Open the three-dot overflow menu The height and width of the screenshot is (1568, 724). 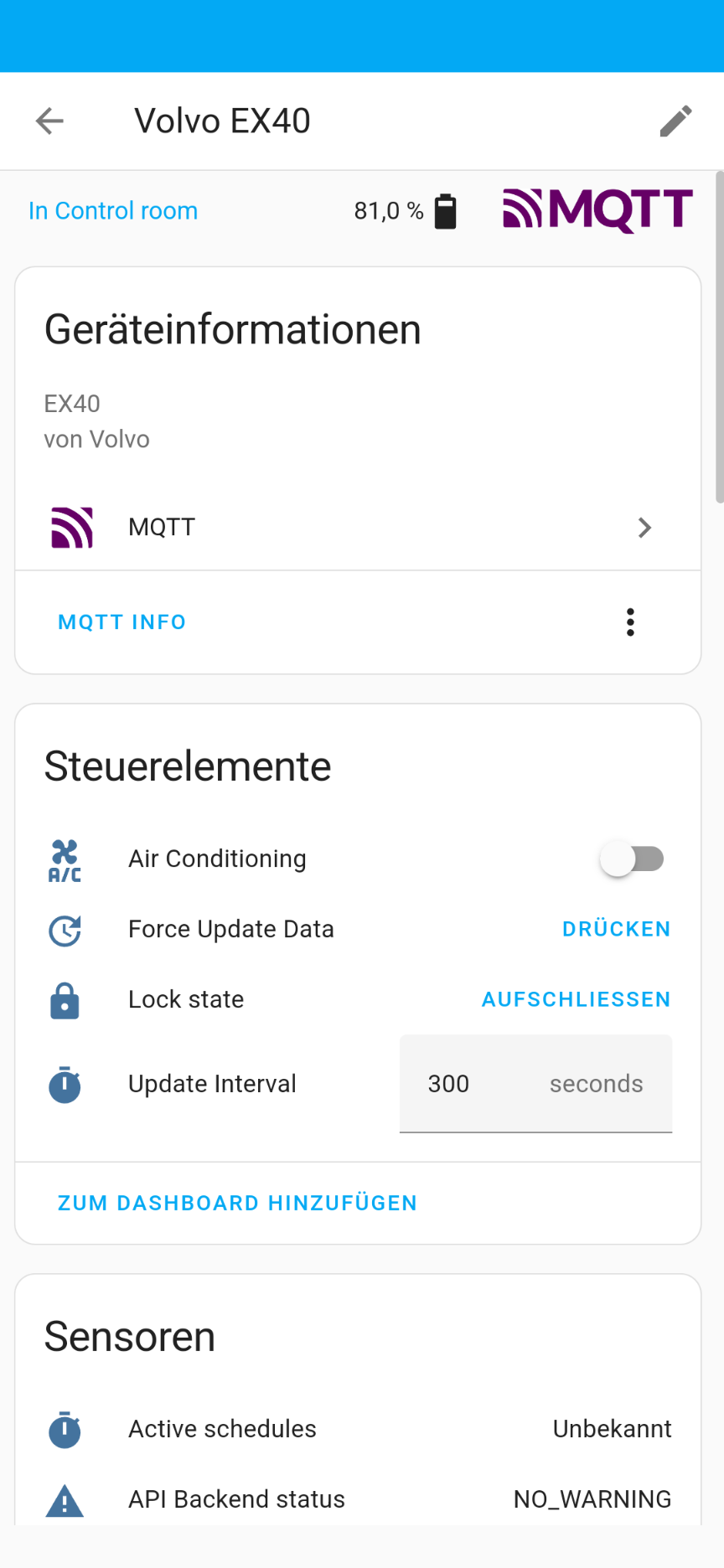tap(630, 622)
